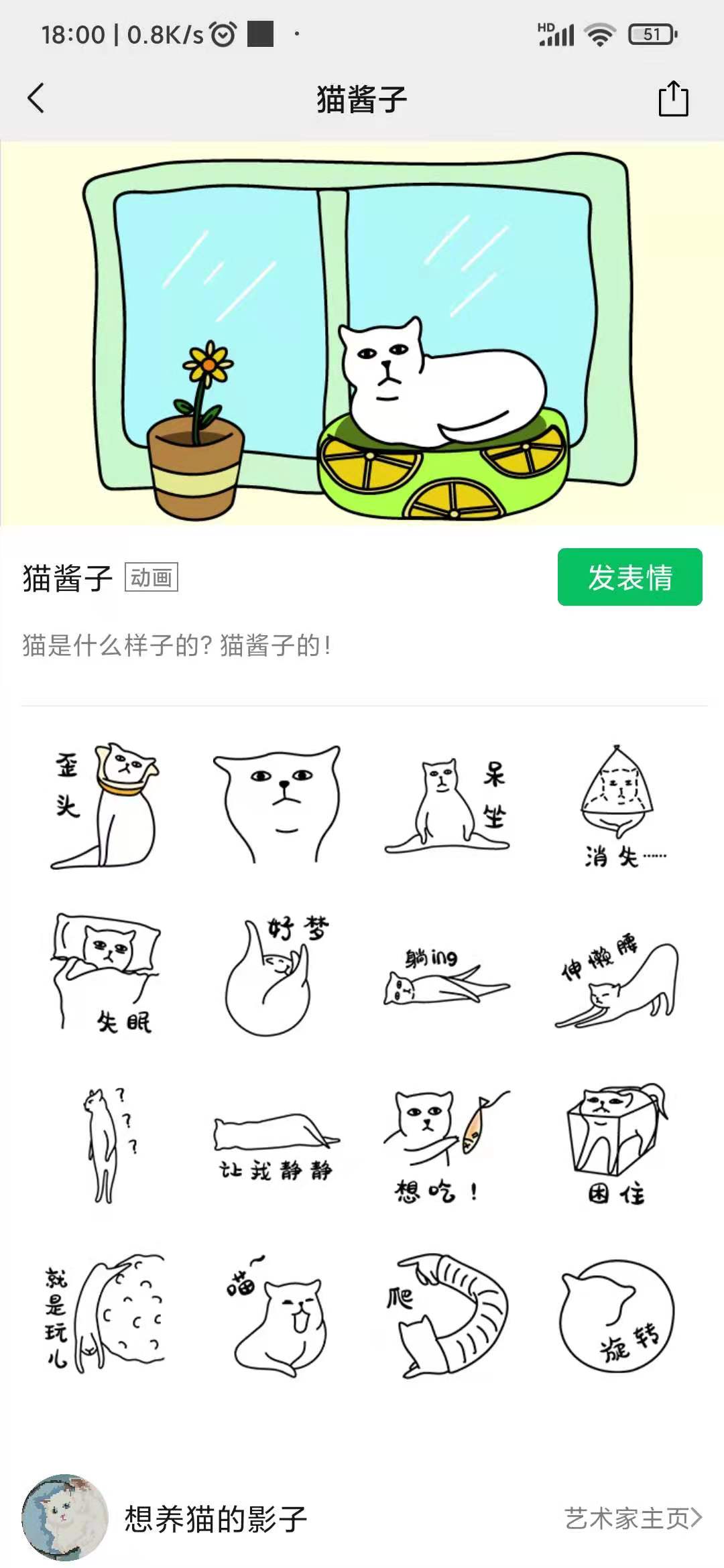
Task: Preview the 让我静静 cat sticker
Action: (x=276, y=1147)
